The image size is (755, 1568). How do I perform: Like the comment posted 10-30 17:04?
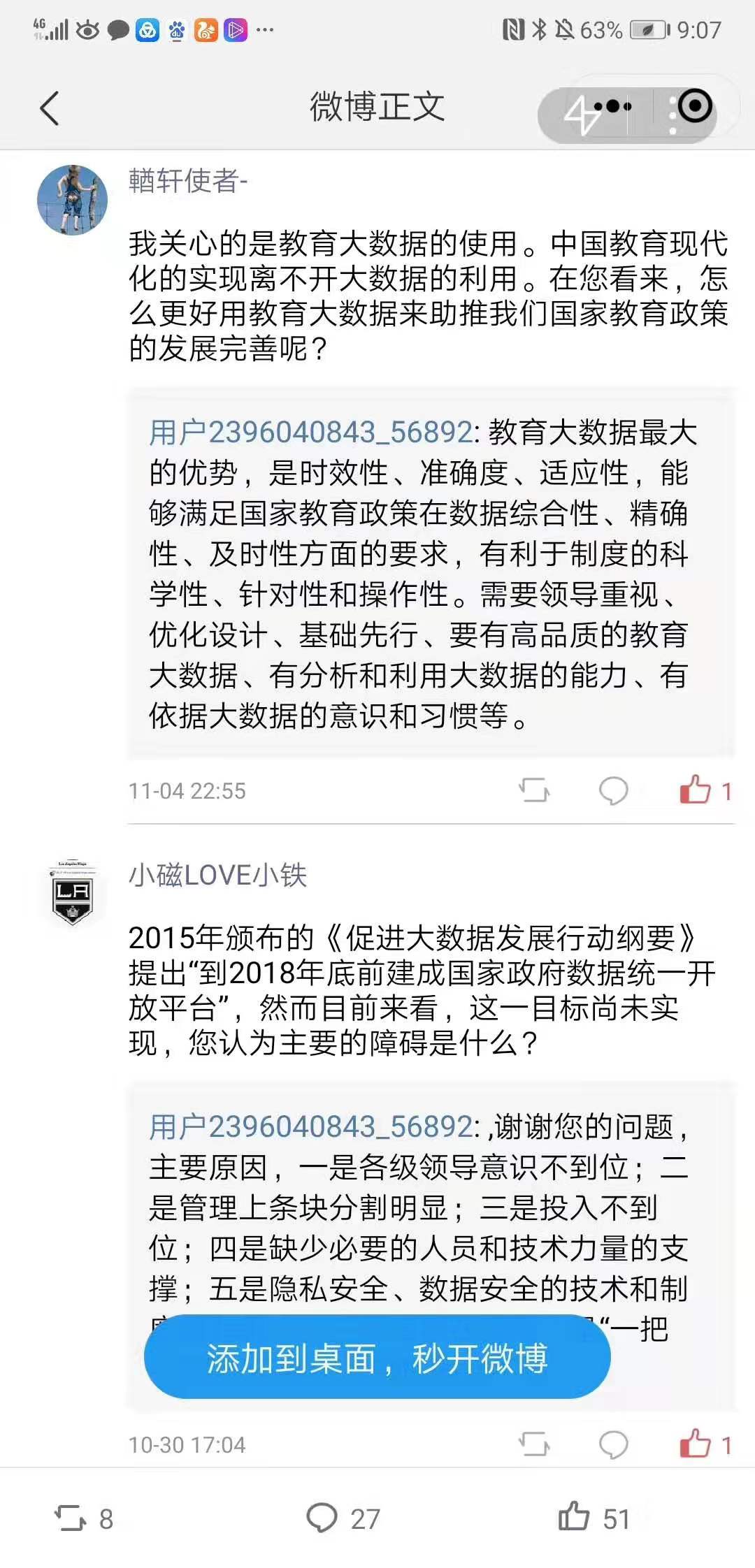[x=705, y=1444]
